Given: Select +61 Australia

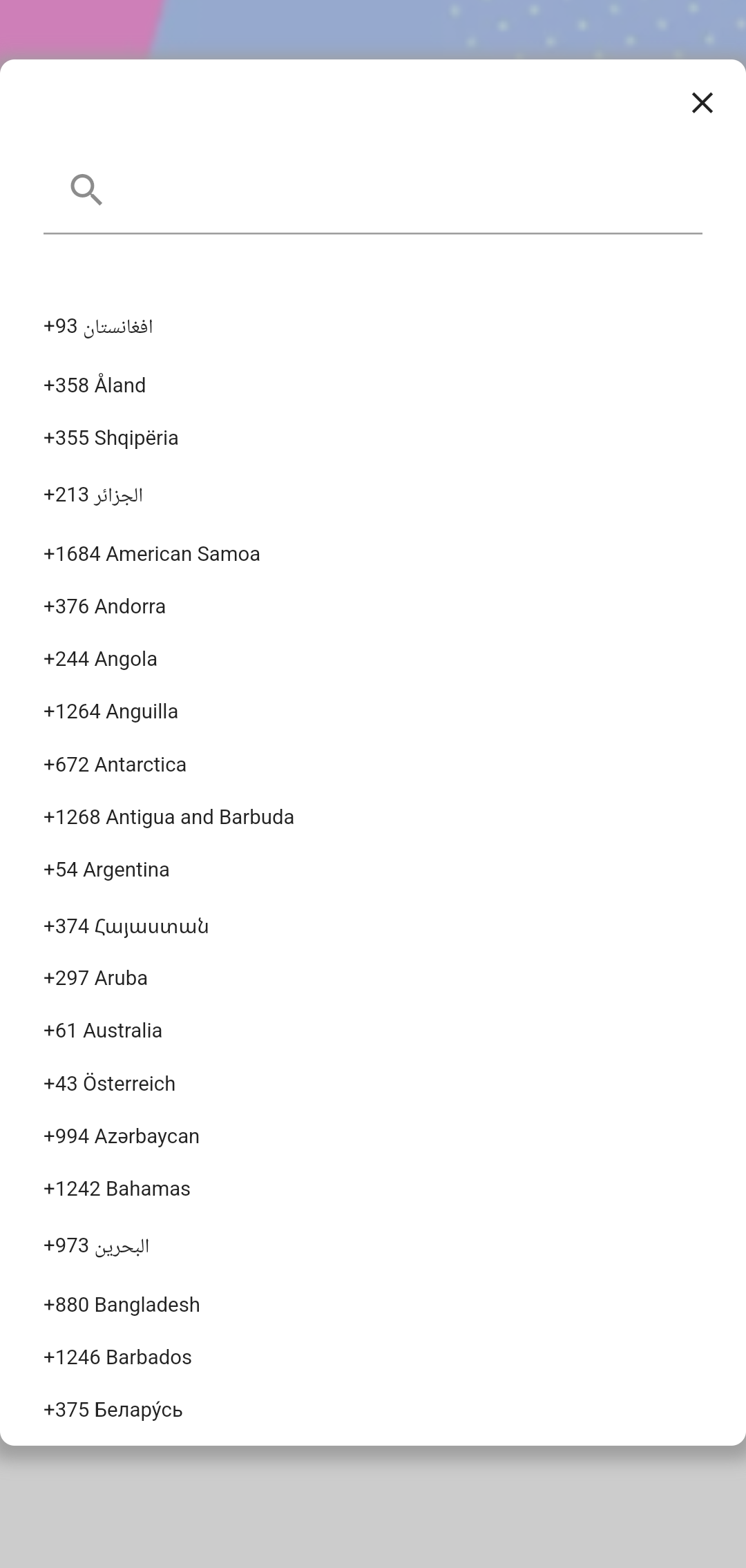Looking at the screenshot, I should coord(104,1031).
